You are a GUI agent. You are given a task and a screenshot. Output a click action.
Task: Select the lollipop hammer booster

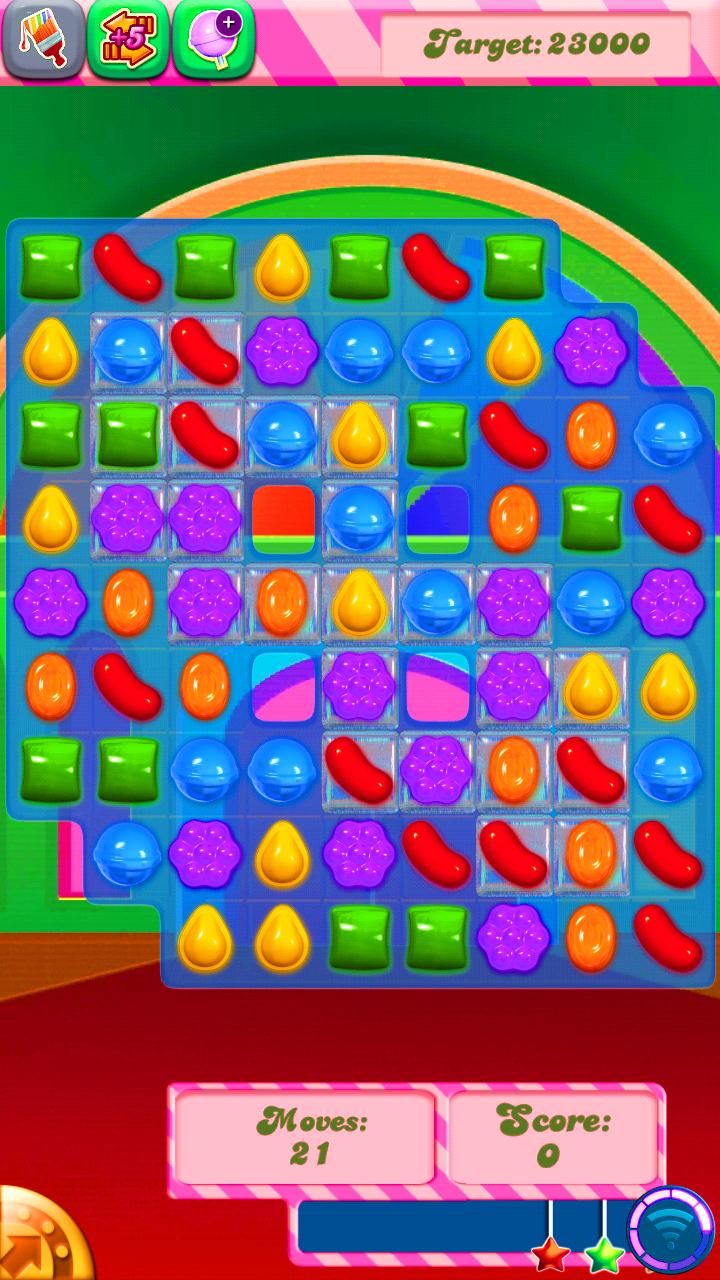tap(214, 39)
